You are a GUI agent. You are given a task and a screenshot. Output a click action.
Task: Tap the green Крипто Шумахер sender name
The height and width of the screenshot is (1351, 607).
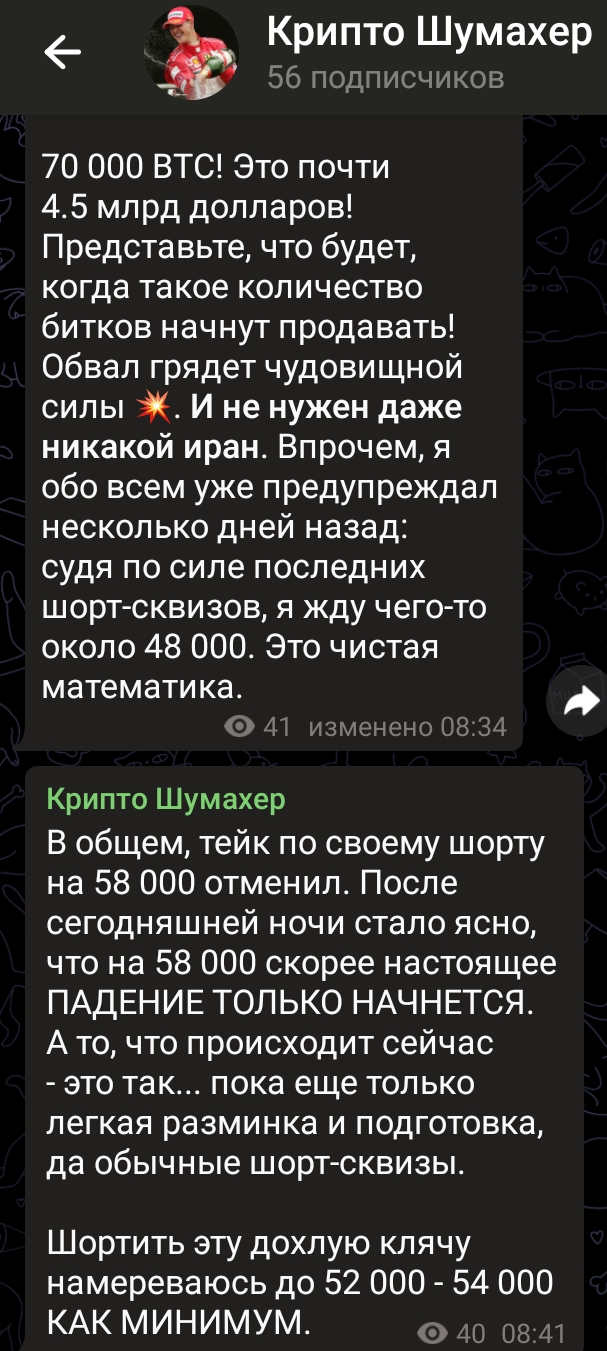click(166, 798)
